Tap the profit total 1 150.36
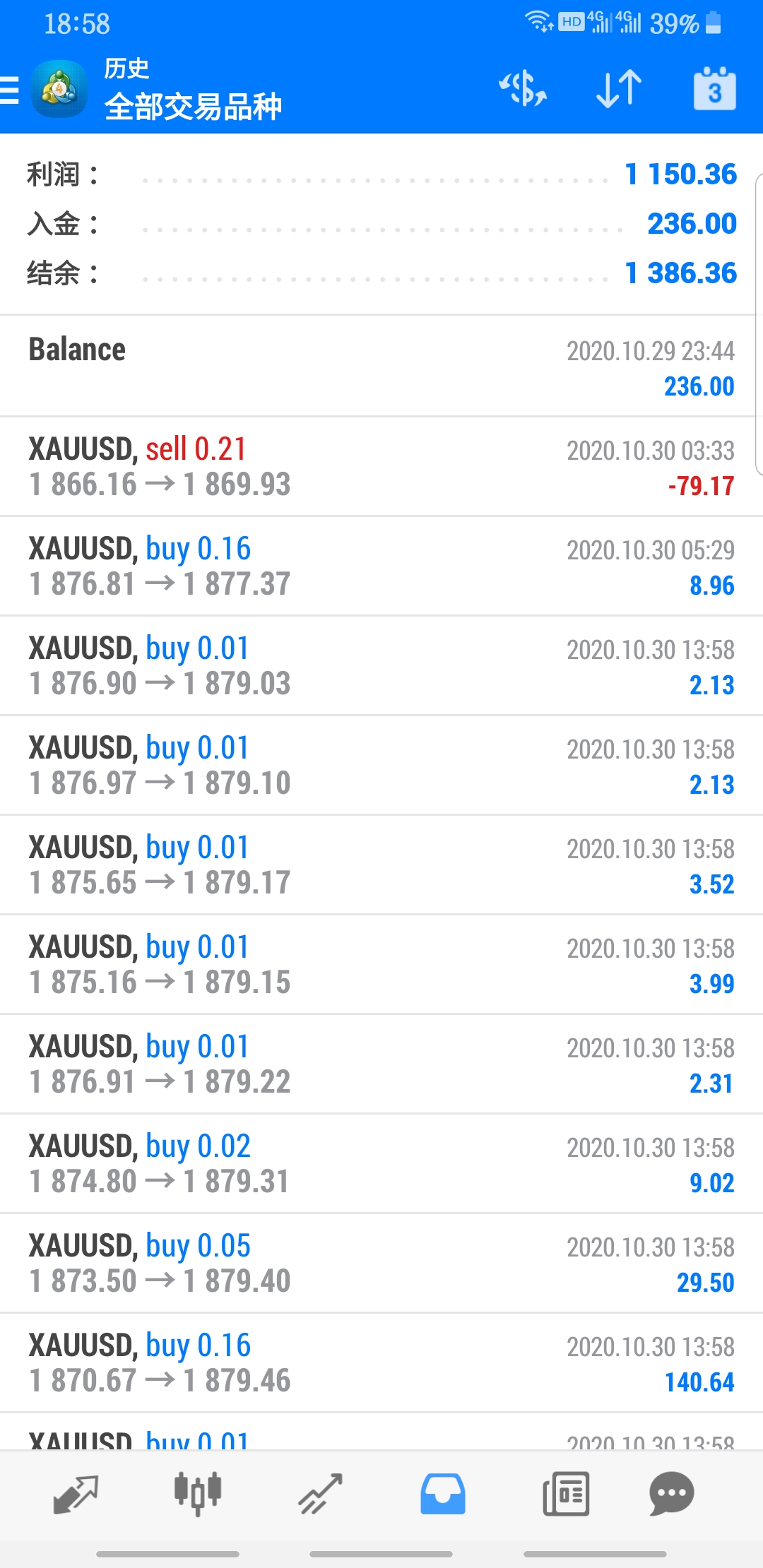Screen dimensions: 763x1568 (680, 174)
